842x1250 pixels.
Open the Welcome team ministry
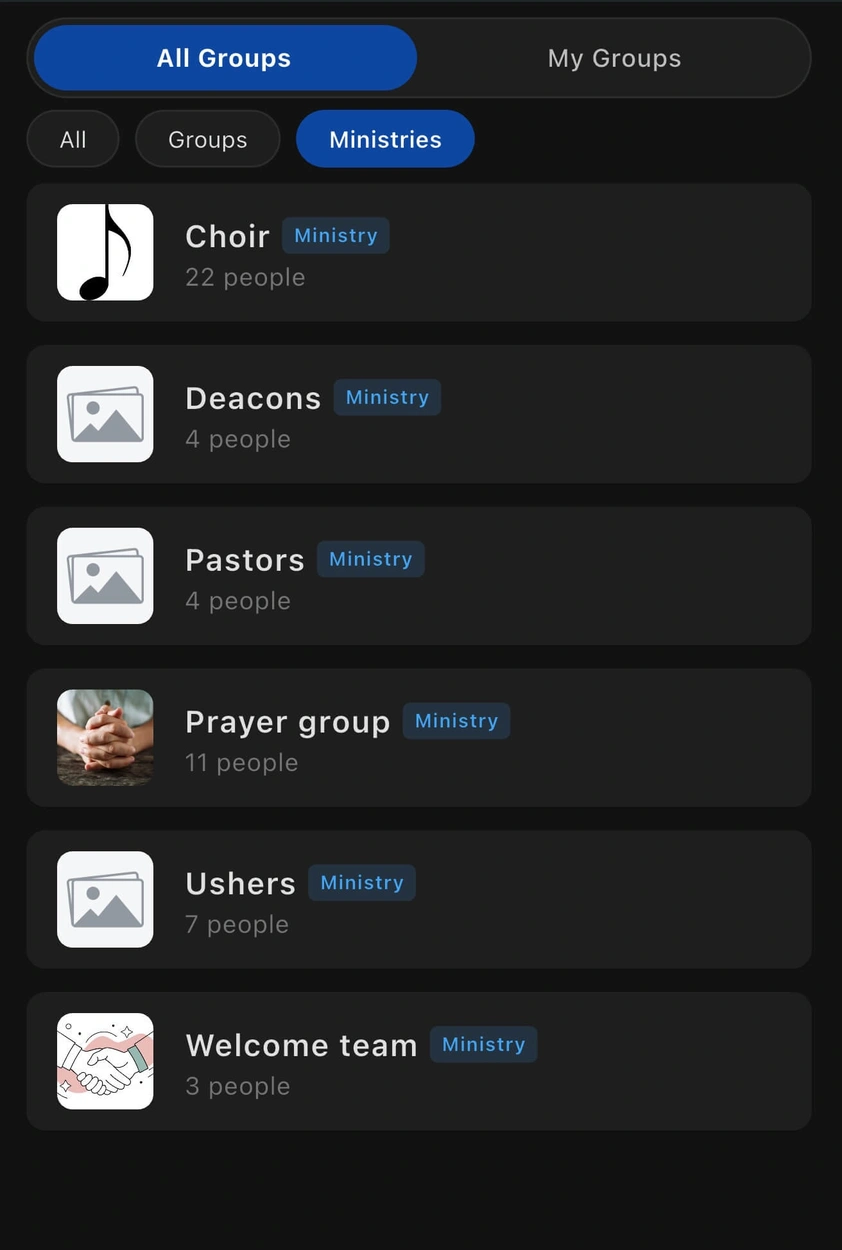(418, 1061)
